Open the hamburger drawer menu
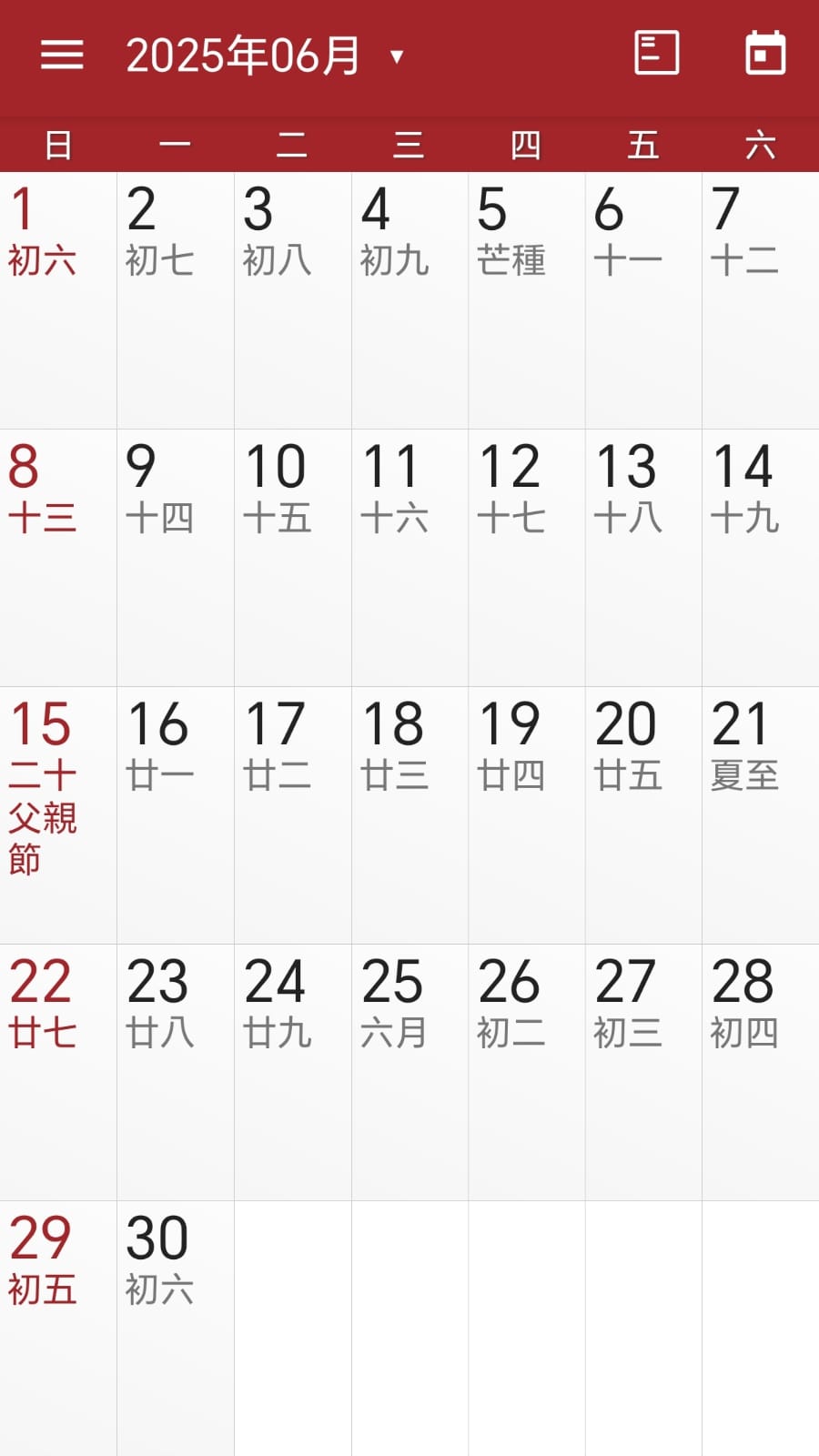The width and height of the screenshot is (819, 1456). pyautogui.click(x=62, y=55)
